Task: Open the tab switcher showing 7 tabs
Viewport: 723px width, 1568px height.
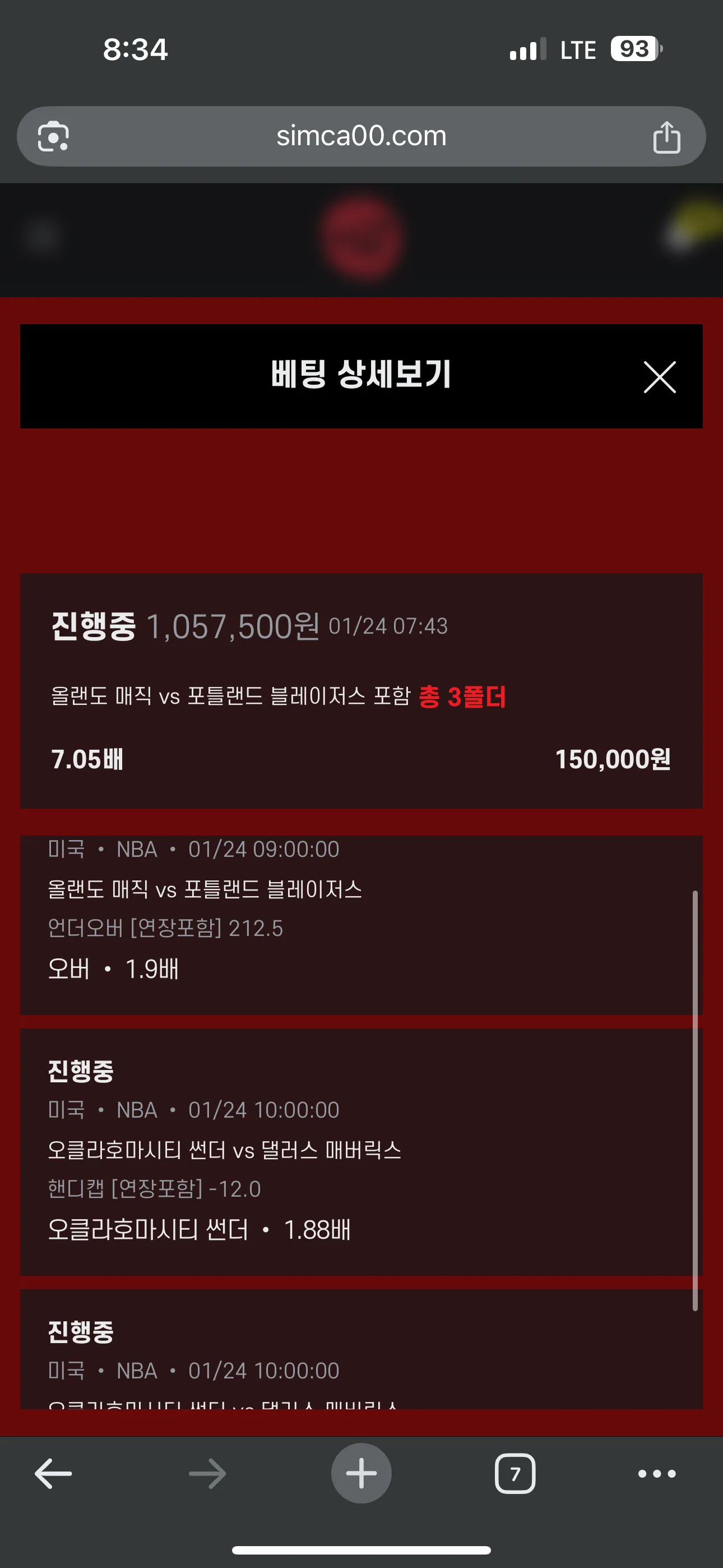Action: pos(515,1473)
